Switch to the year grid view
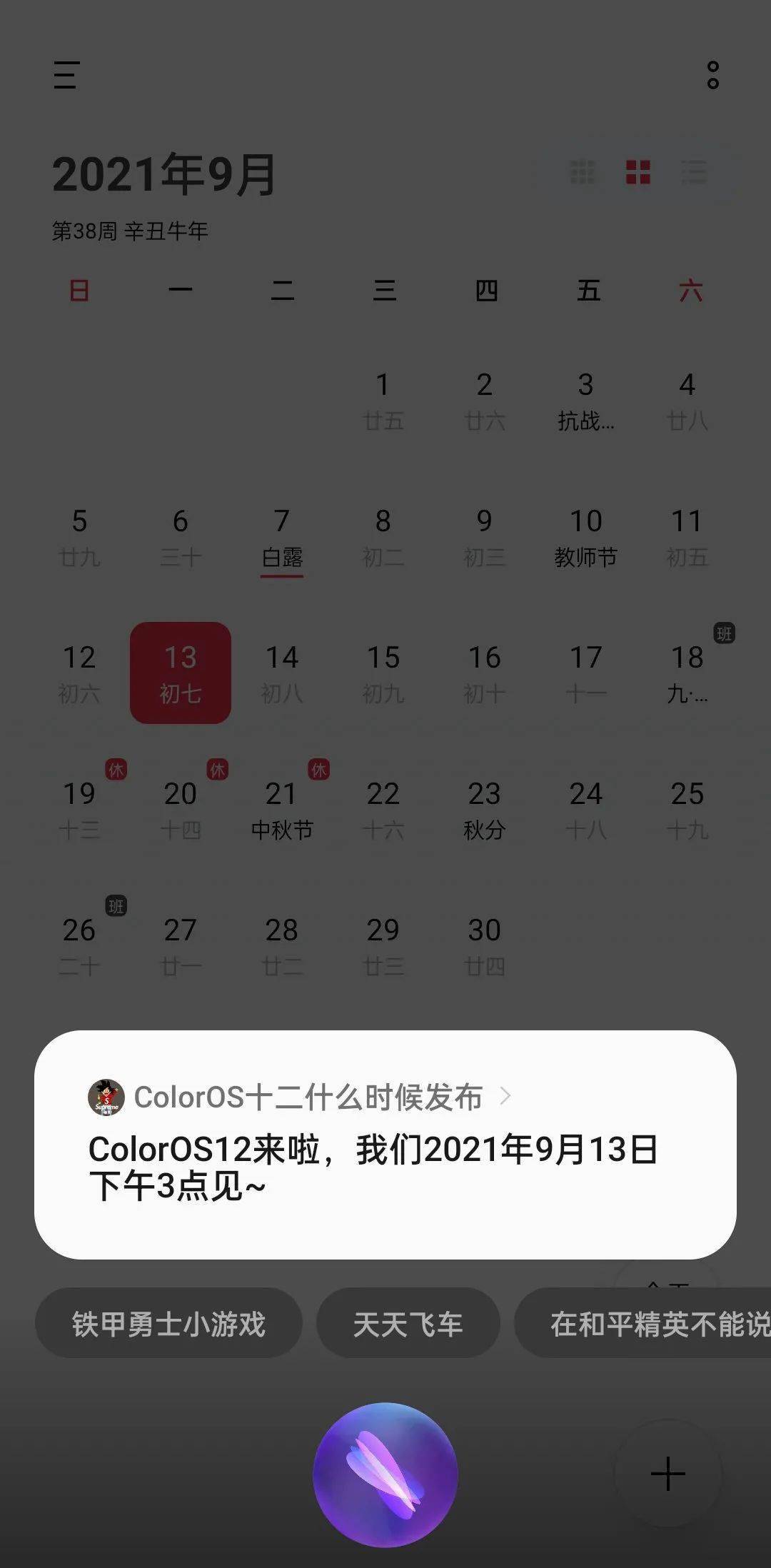Image resolution: width=771 pixels, height=1568 pixels. (x=582, y=172)
